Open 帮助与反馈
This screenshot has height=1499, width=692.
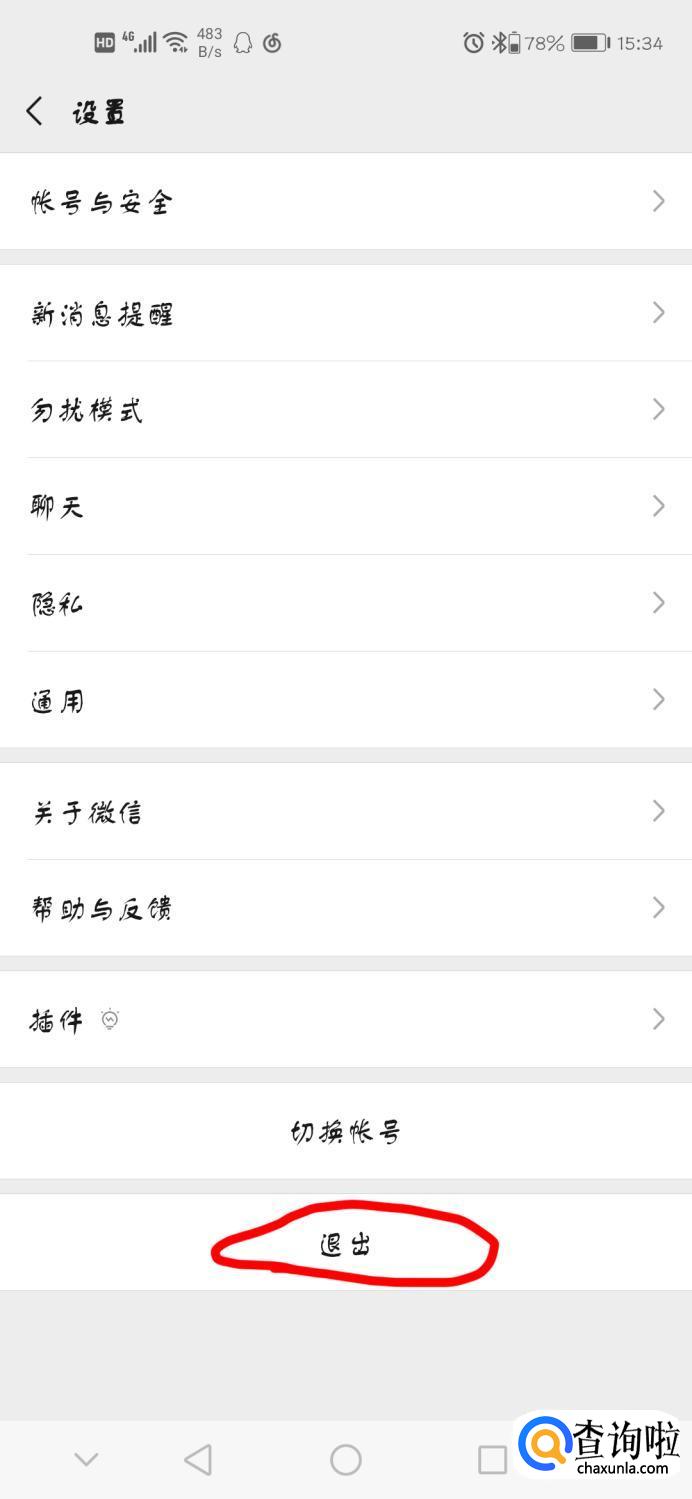pyautogui.click(x=346, y=908)
